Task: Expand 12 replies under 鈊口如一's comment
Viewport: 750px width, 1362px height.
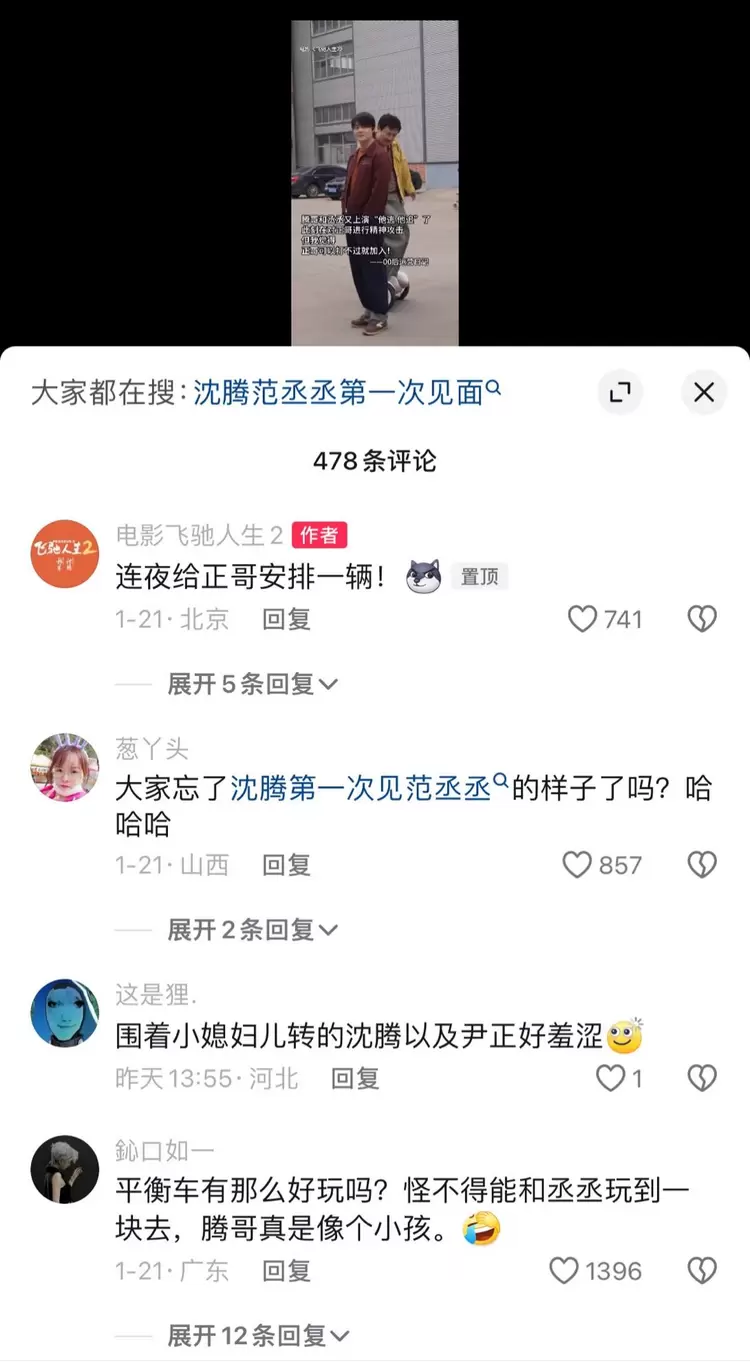Action: coord(258,1335)
